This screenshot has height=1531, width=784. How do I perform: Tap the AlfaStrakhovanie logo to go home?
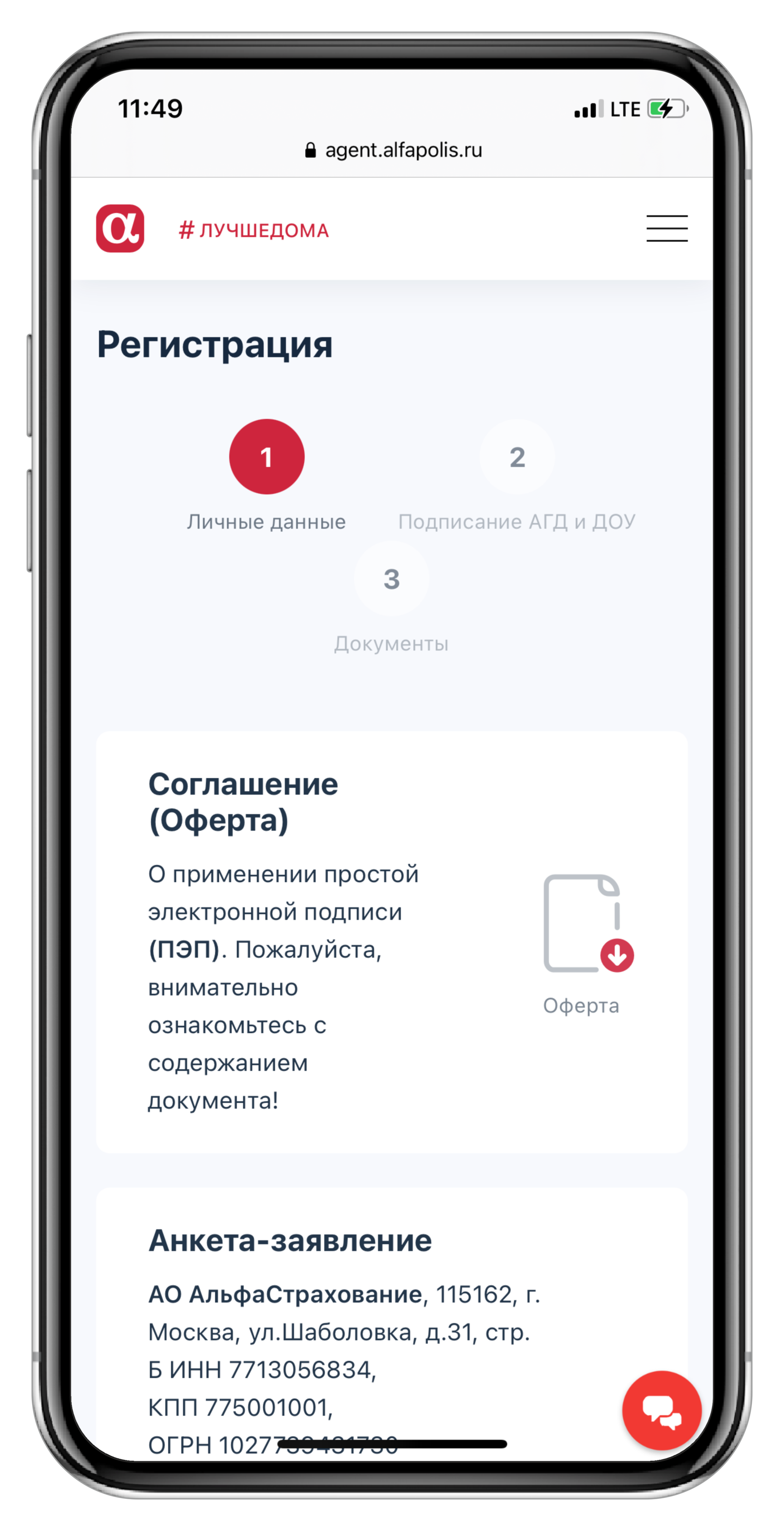click(x=120, y=229)
